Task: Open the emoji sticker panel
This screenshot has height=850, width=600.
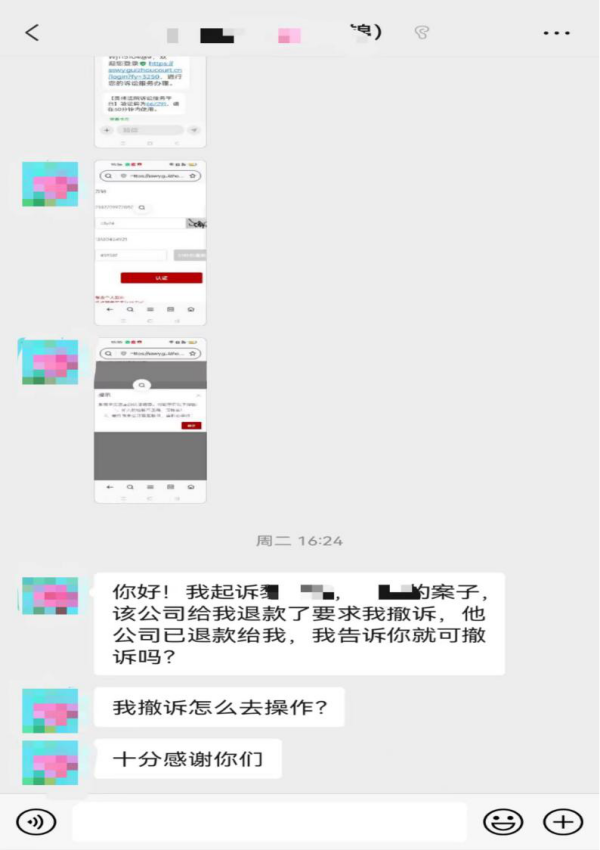Action: pos(503,822)
